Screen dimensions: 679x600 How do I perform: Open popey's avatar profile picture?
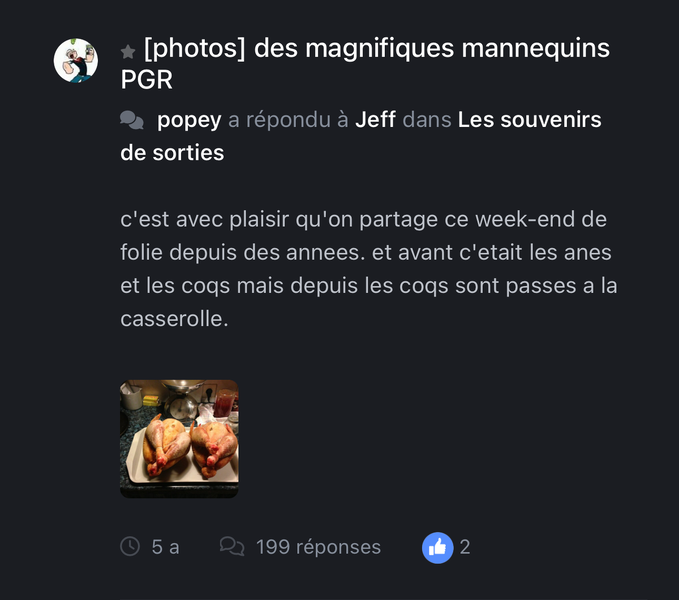pos(76,61)
